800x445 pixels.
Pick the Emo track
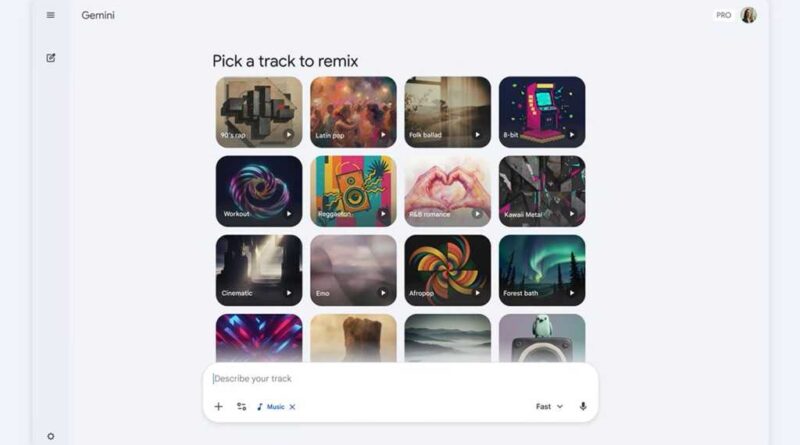click(353, 270)
